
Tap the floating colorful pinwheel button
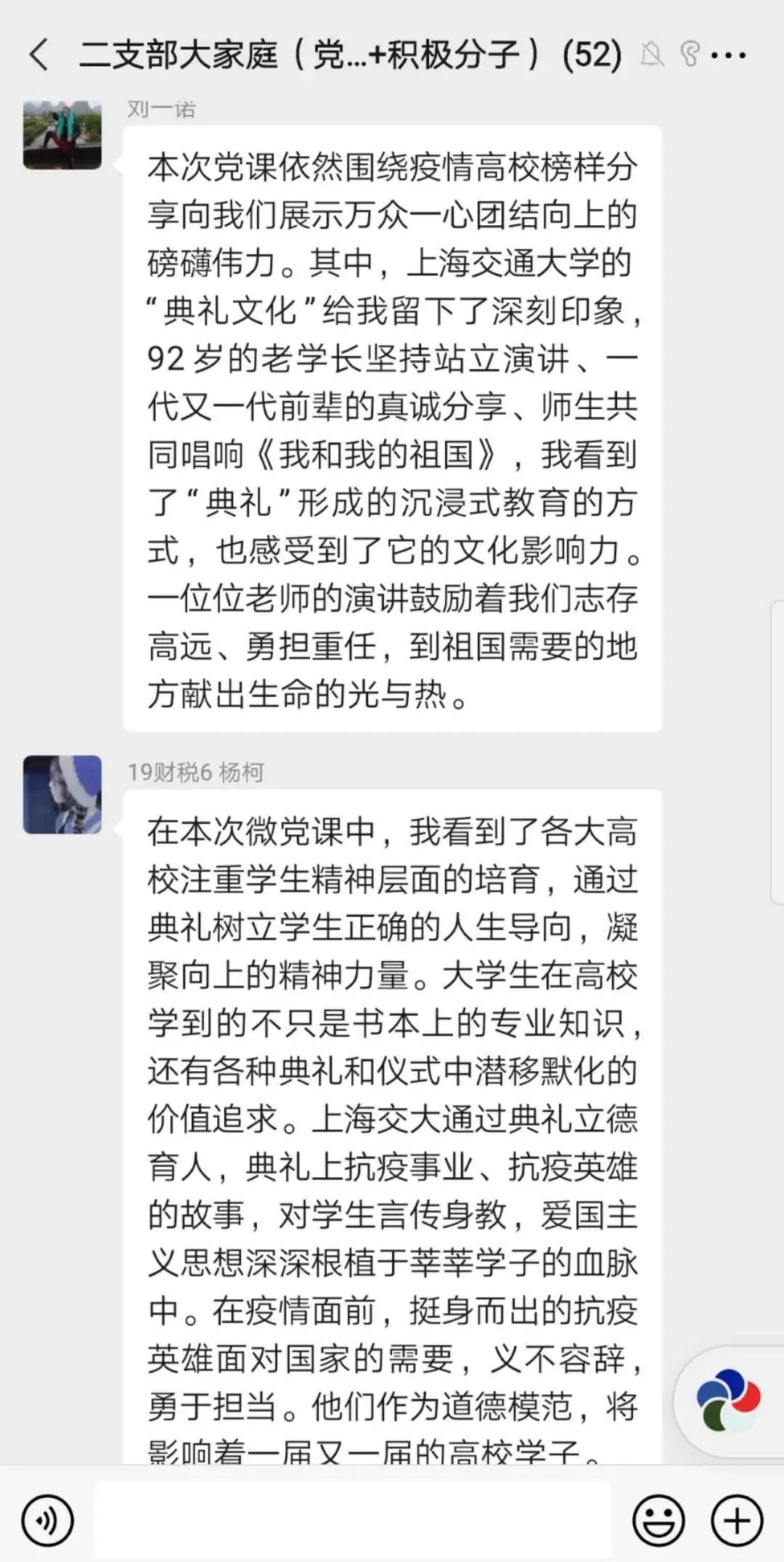point(727,1400)
